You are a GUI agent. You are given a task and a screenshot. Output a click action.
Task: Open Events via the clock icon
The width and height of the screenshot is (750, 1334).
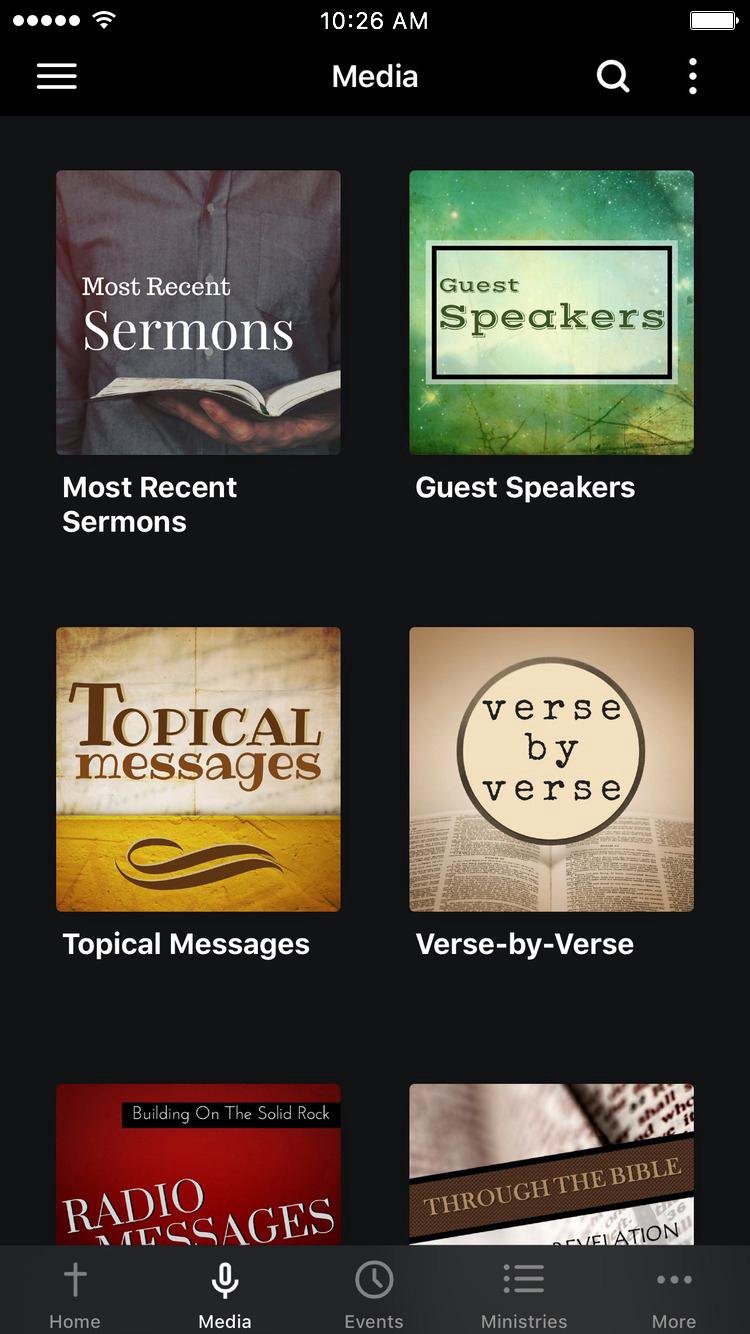(374, 1277)
